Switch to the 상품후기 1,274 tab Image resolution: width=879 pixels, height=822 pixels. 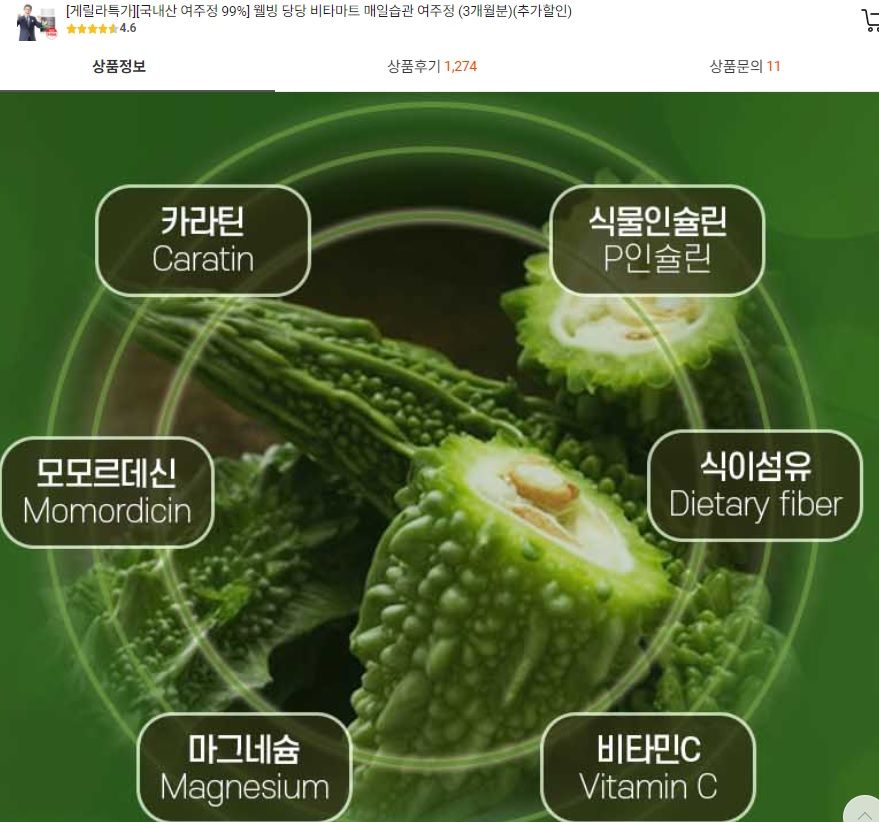[432, 67]
